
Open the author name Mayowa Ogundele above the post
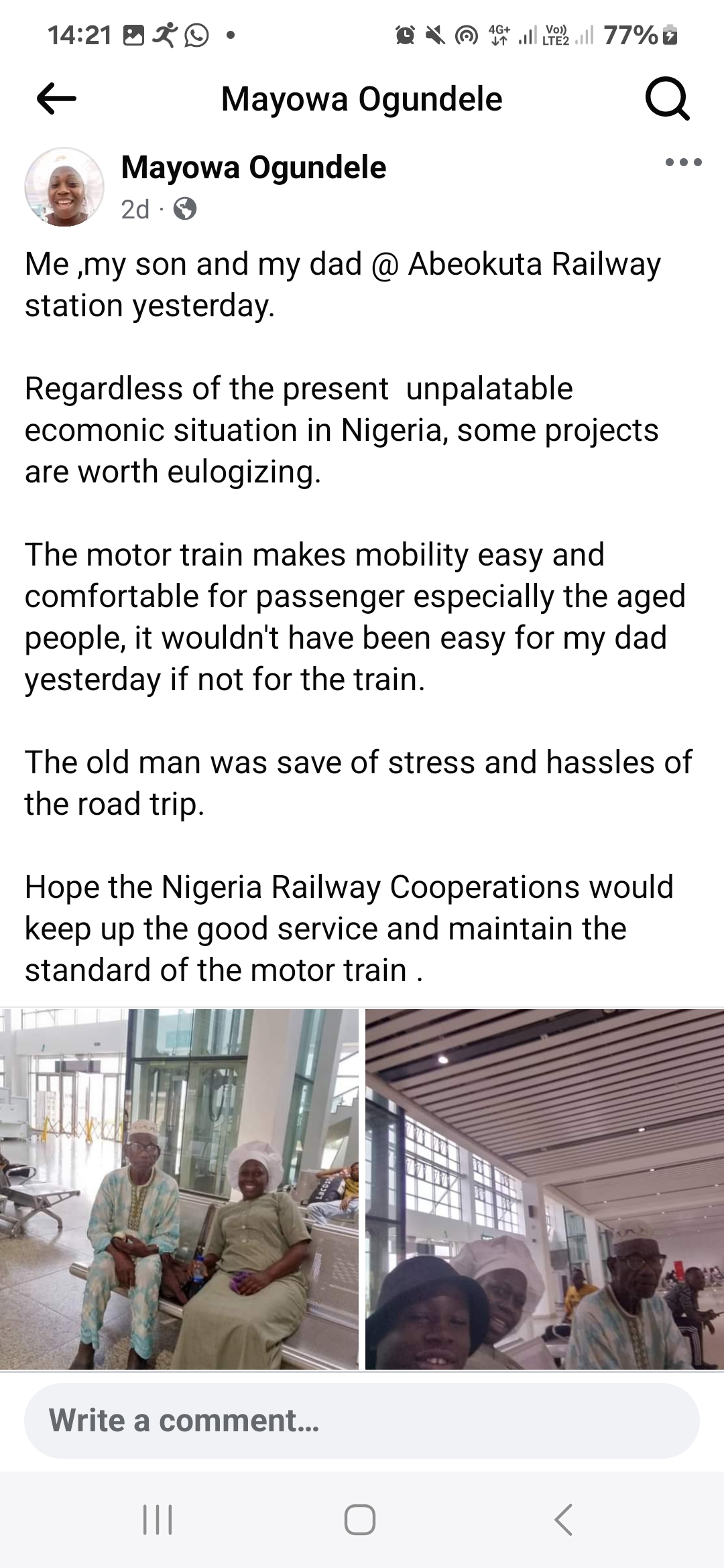253,168
